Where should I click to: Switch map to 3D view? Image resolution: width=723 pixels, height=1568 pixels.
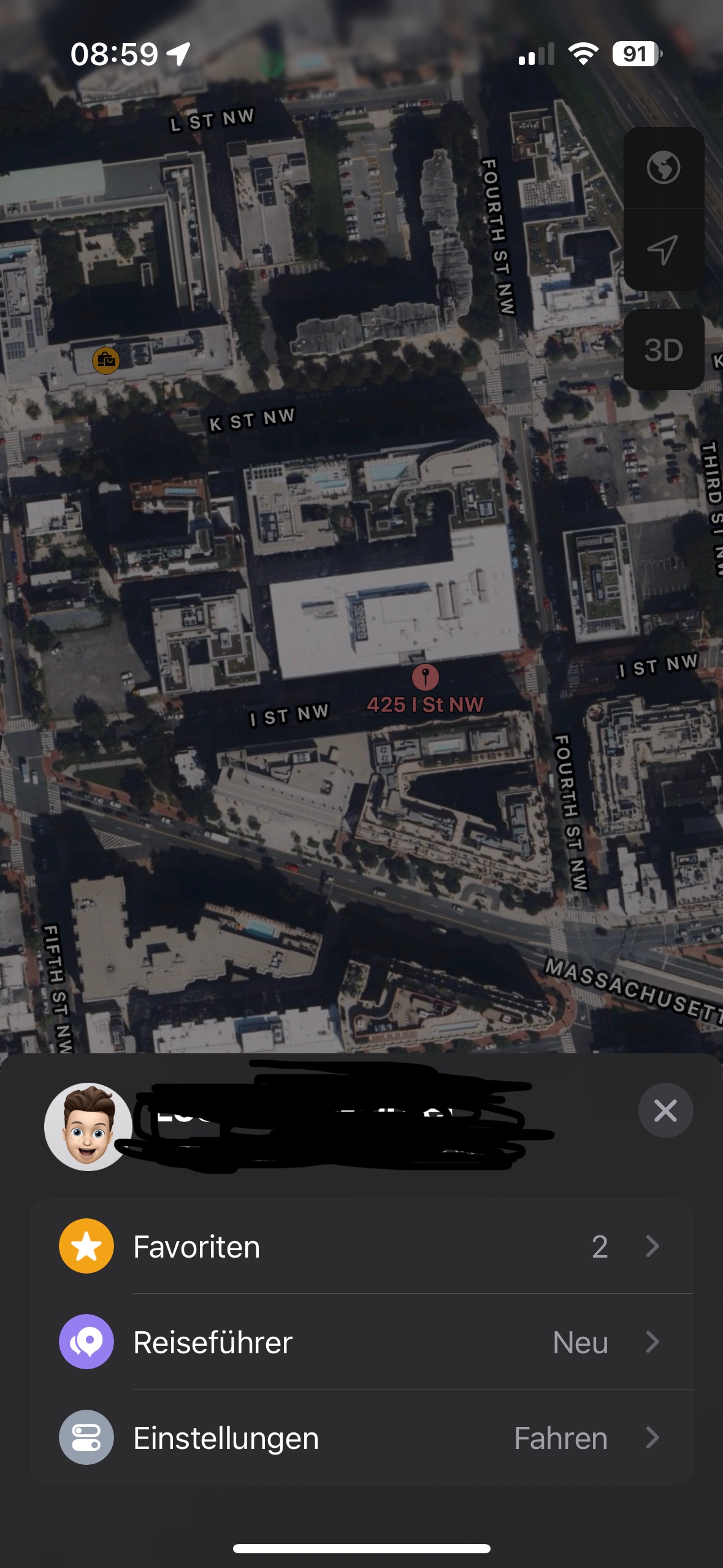coord(664,350)
